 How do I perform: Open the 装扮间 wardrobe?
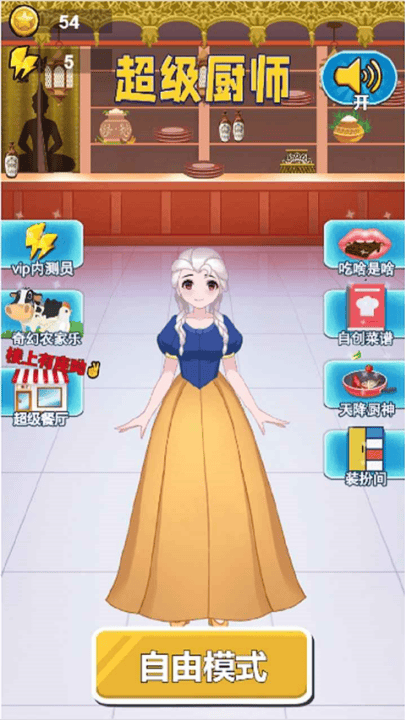pyautogui.click(x=365, y=457)
